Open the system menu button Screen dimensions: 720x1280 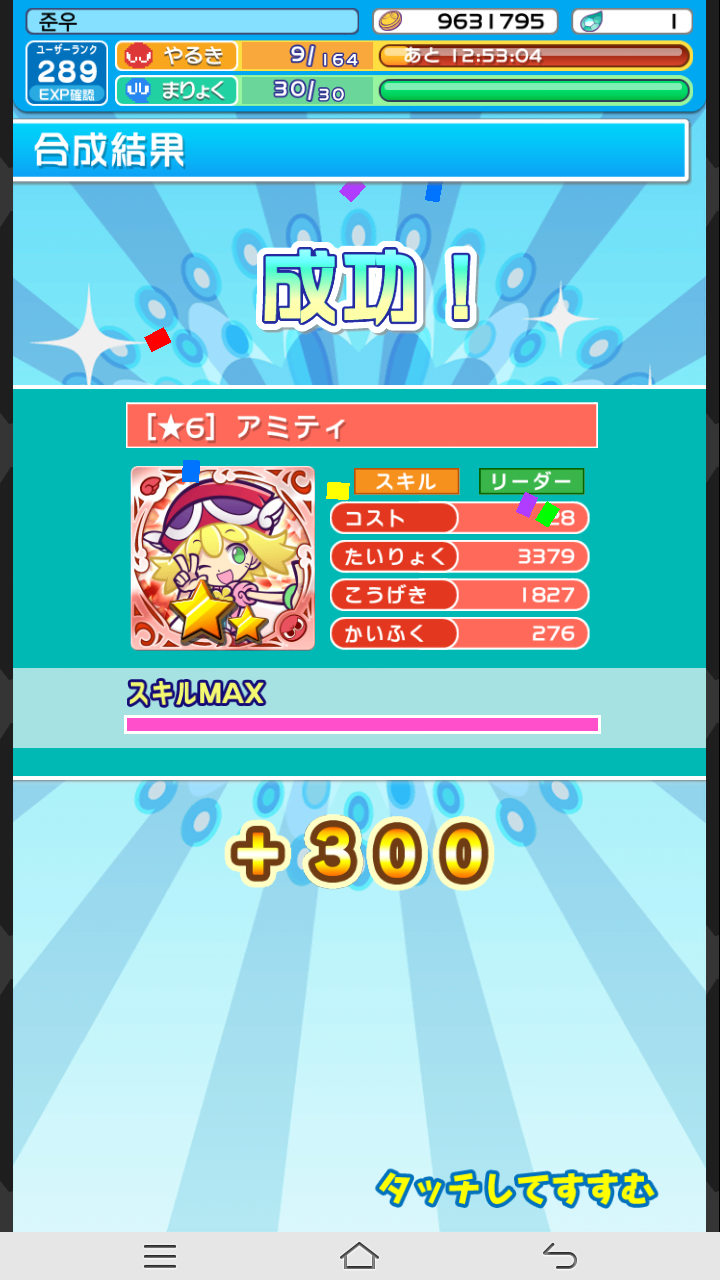pos(160,1255)
